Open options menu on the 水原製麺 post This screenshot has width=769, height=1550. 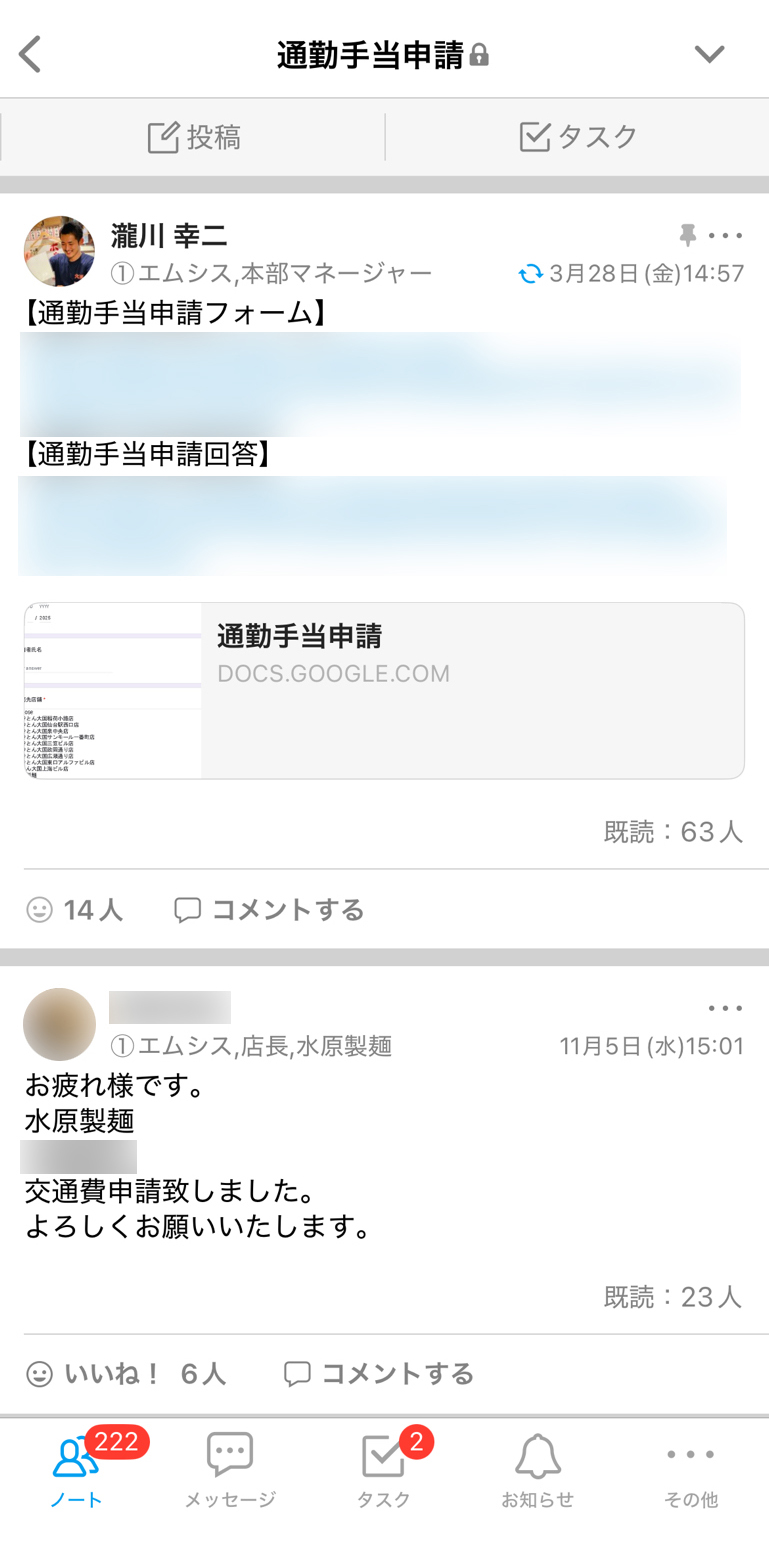pos(725,1008)
